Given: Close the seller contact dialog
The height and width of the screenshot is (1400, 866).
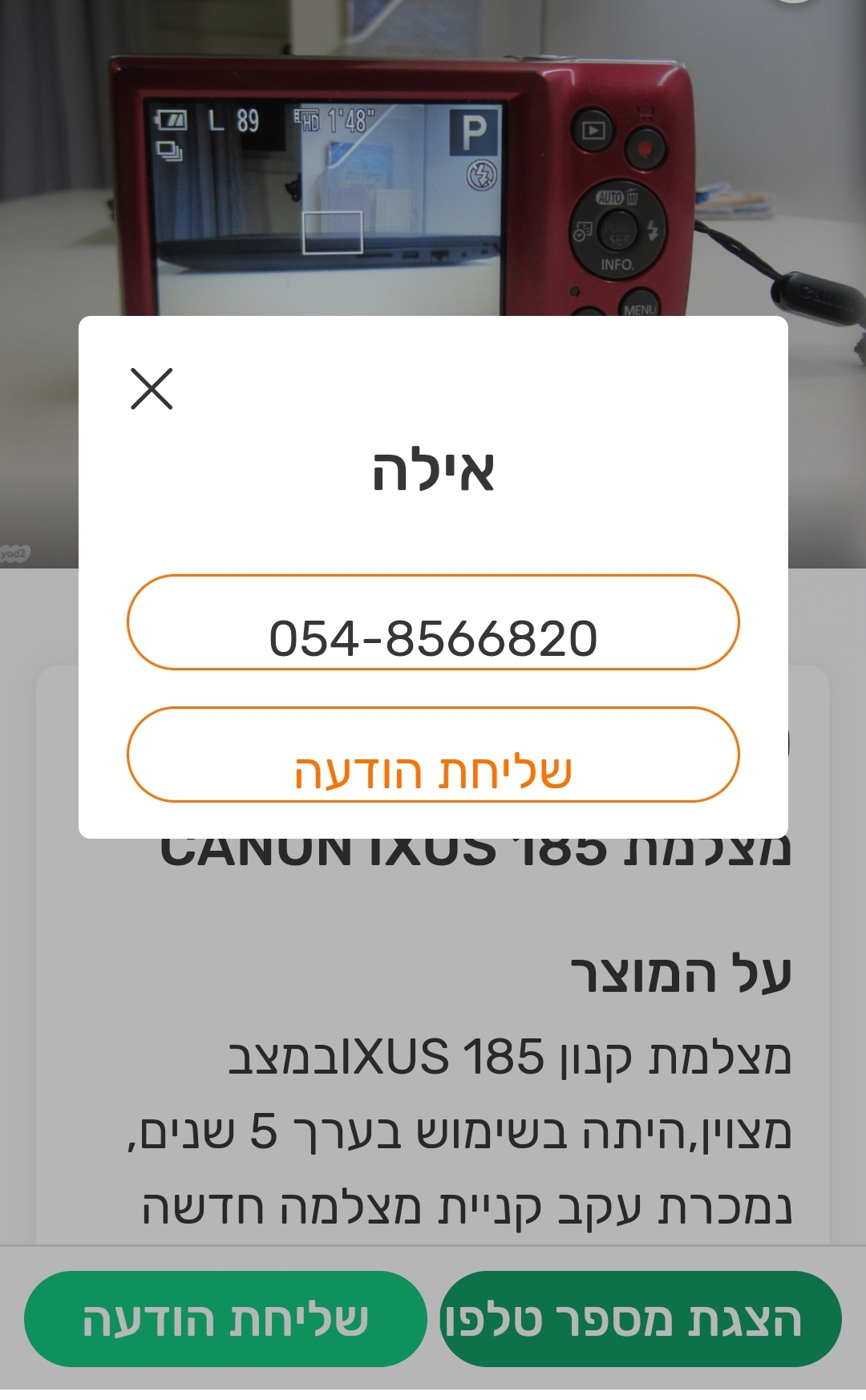Looking at the screenshot, I should point(152,389).
